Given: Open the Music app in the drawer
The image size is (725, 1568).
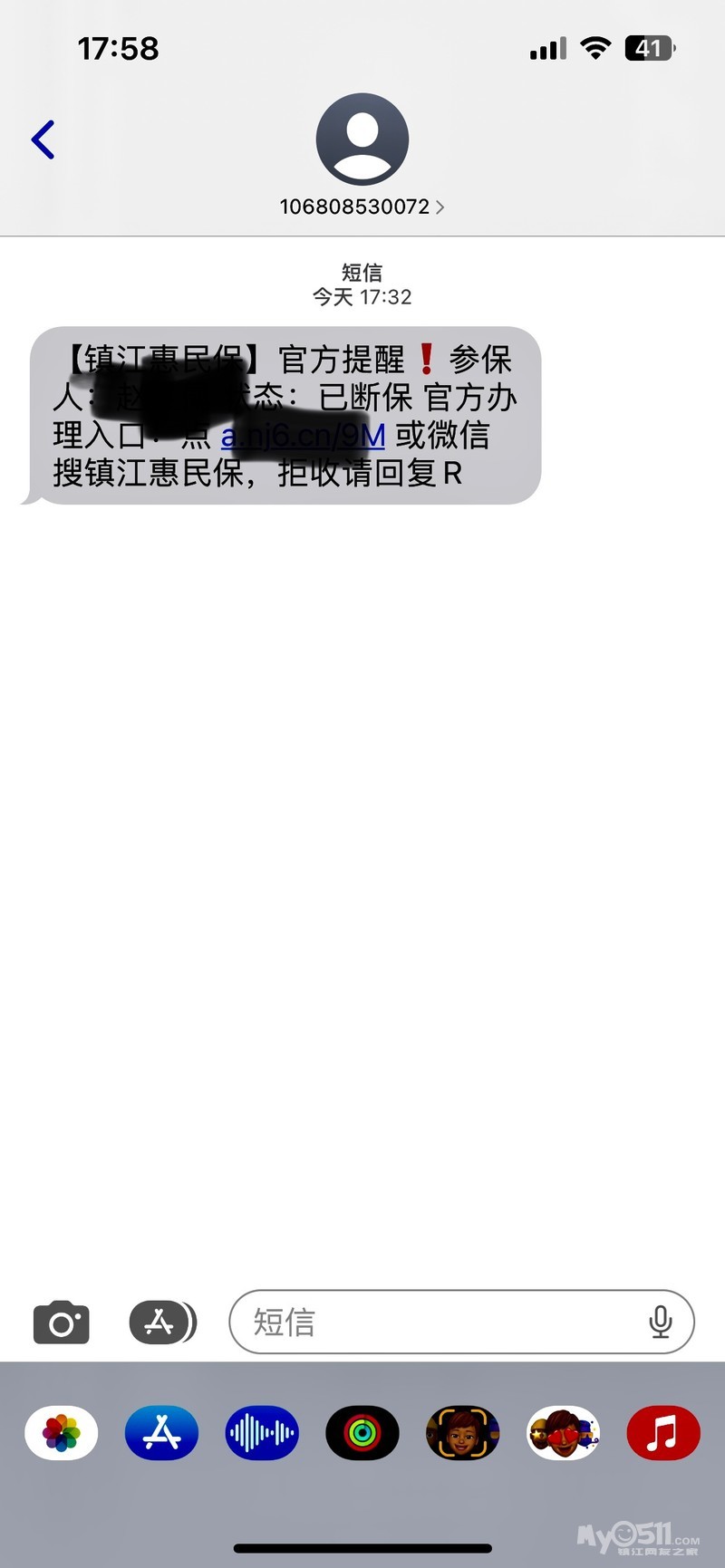Looking at the screenshot, I should (x=663, y=1433).
